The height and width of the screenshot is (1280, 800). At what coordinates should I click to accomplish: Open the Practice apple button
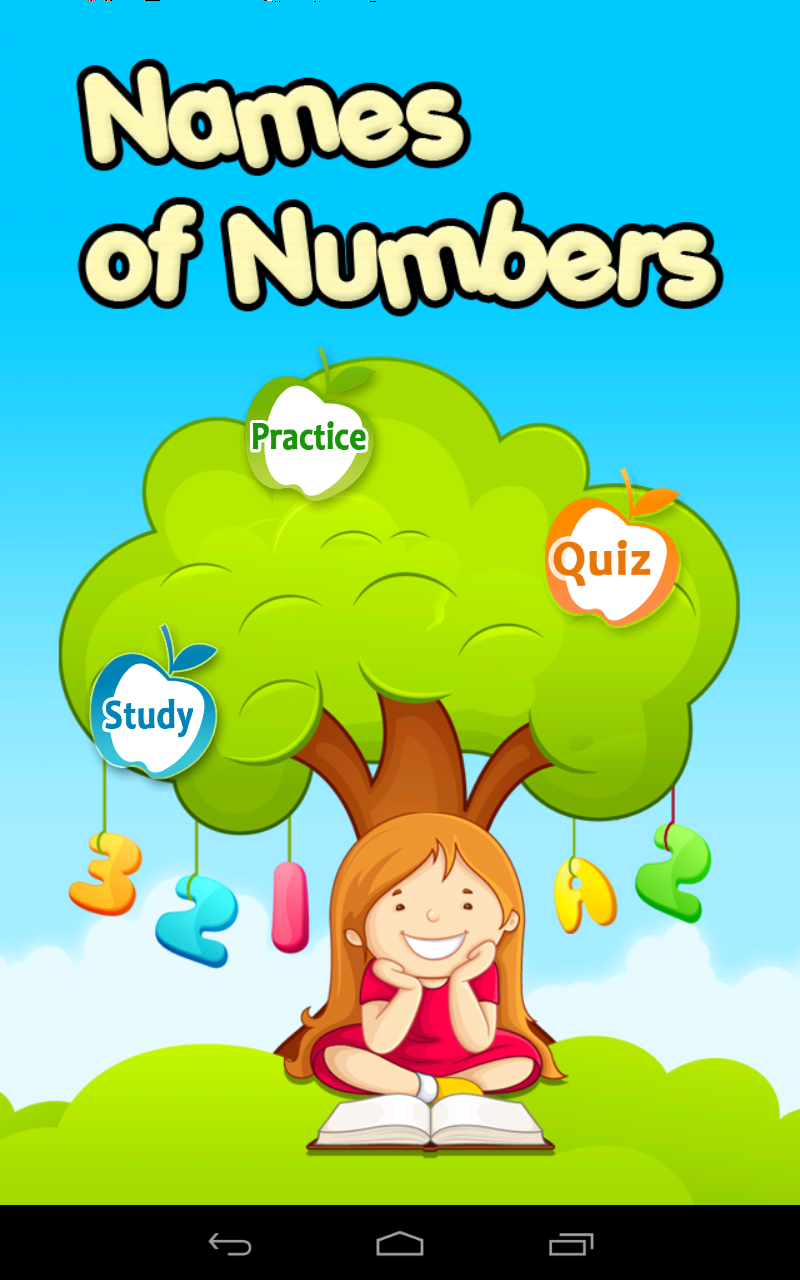point(309,437)
